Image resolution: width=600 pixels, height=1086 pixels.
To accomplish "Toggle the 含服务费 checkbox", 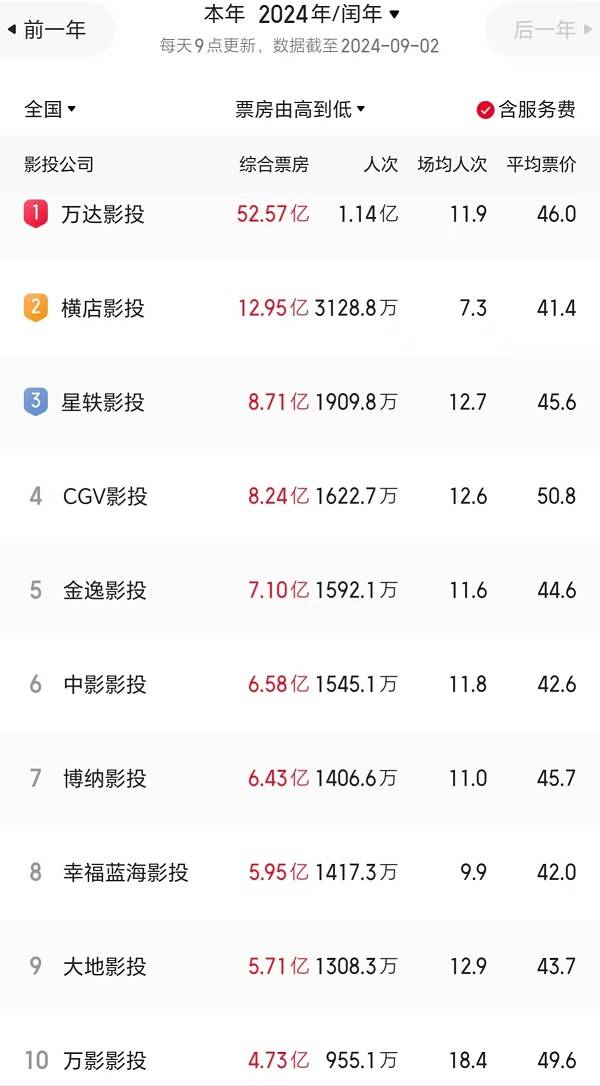I will [x=486, y=110].
